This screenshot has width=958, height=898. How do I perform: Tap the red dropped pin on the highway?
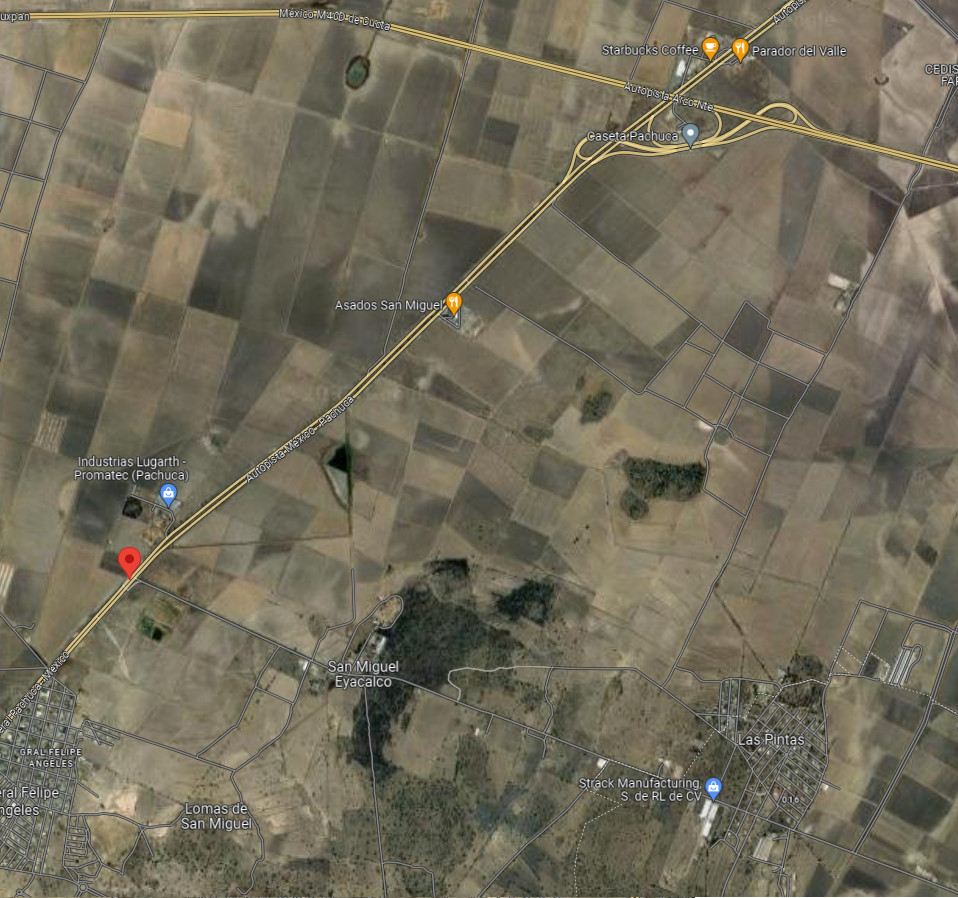[129, 563]
